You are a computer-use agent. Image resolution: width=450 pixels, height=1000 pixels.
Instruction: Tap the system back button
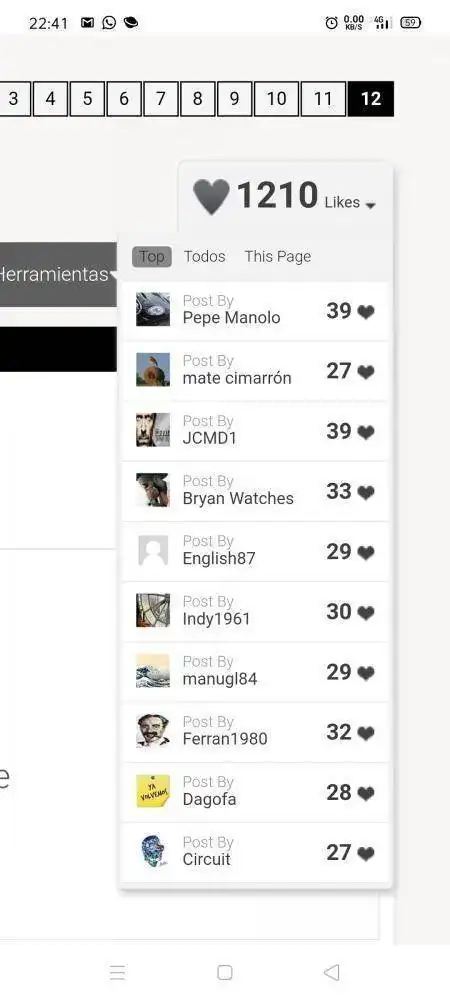click(x=331, y=973)
